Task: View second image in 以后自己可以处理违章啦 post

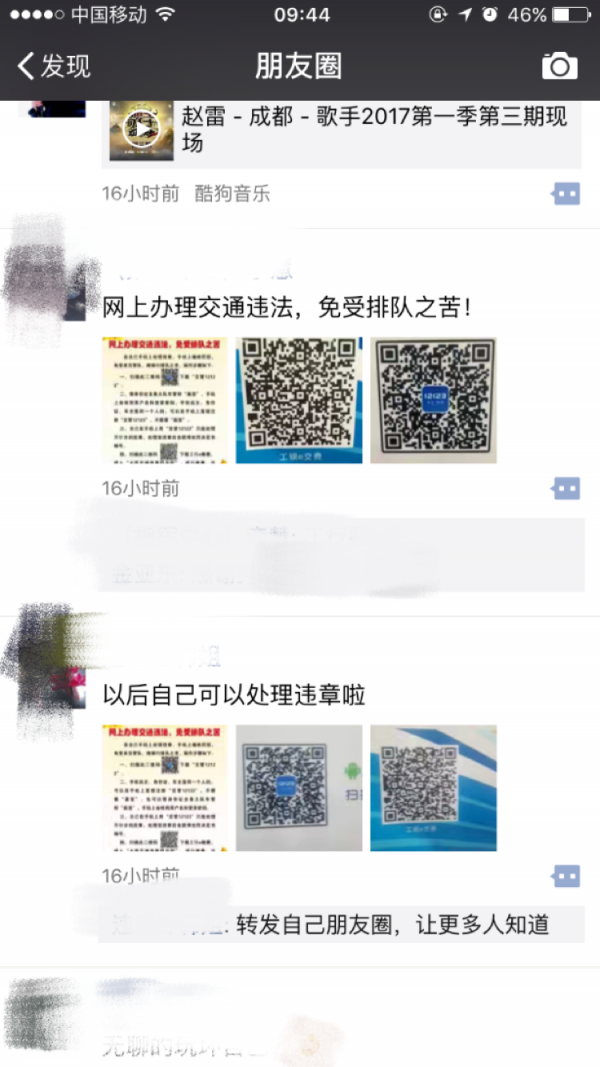Action: (x=299, y=788)
